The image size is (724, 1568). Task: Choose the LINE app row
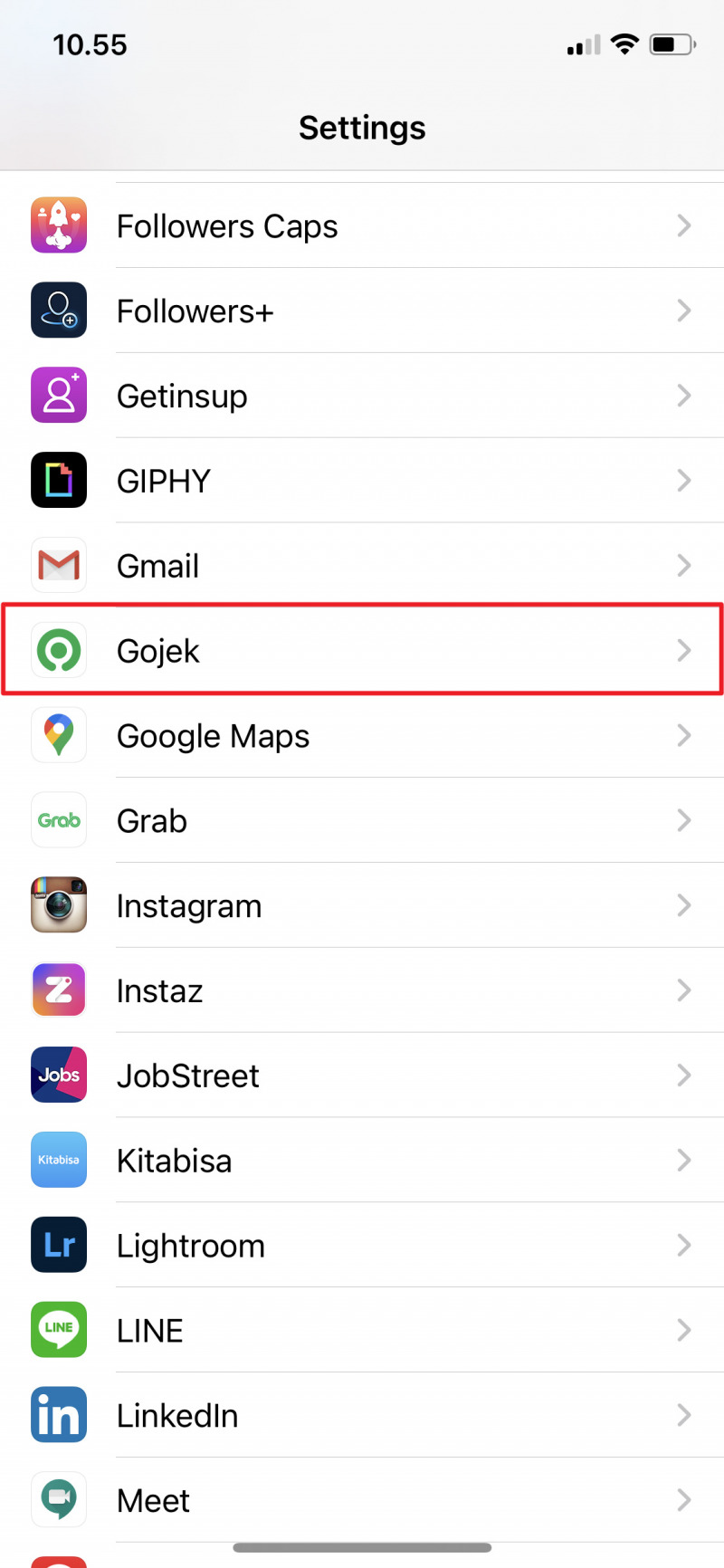point(362,1332)
